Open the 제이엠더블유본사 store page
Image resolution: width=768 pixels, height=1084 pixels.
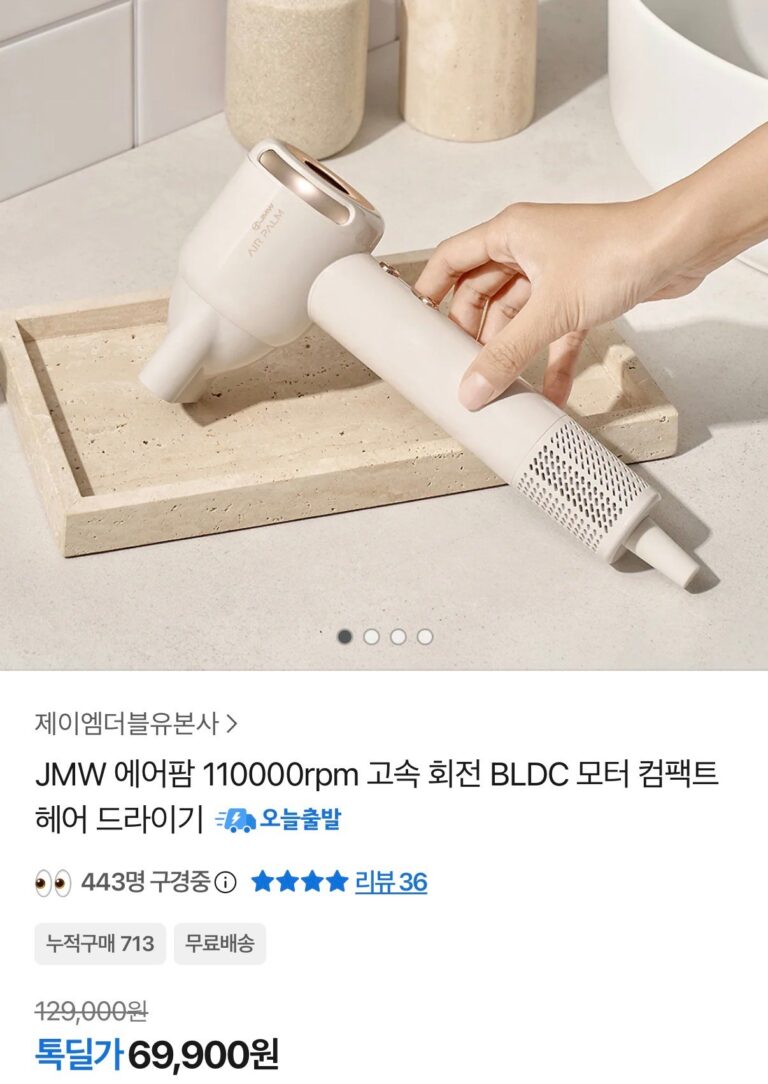click(135, 722)
